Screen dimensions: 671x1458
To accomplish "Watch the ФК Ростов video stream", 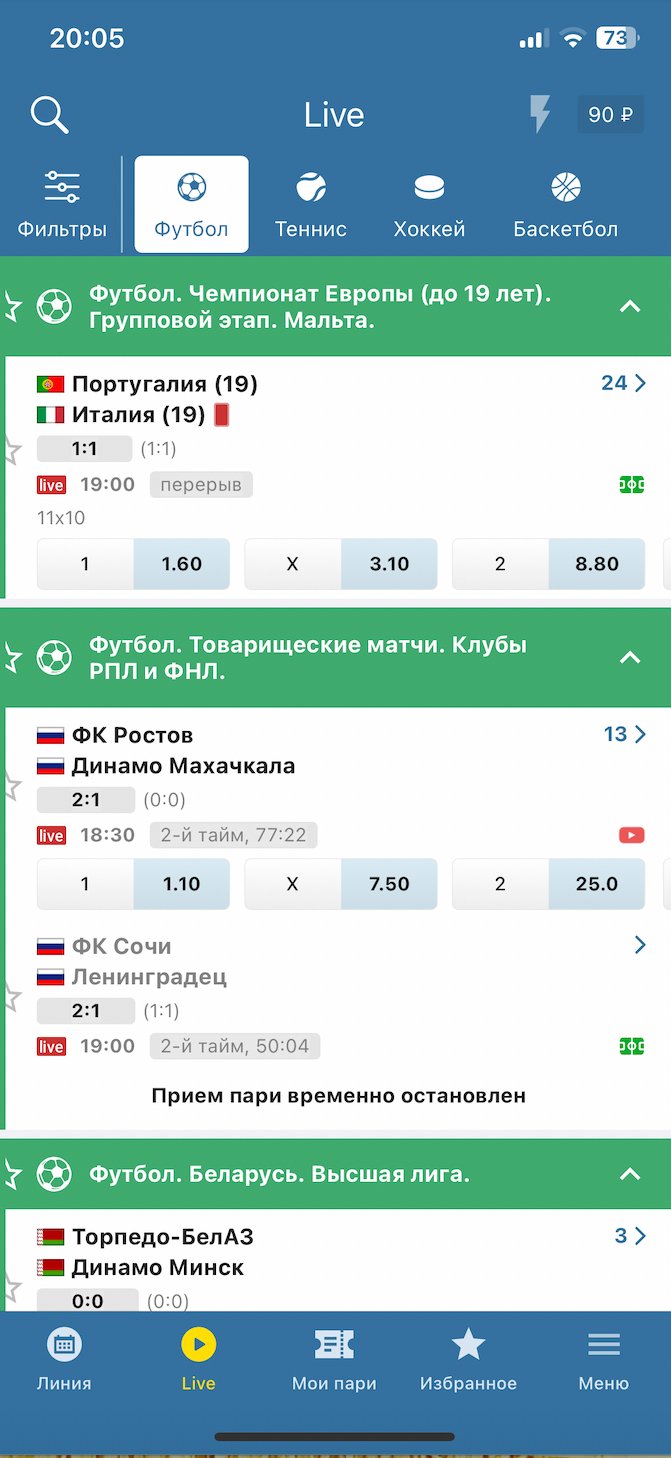I will point(631,835).
